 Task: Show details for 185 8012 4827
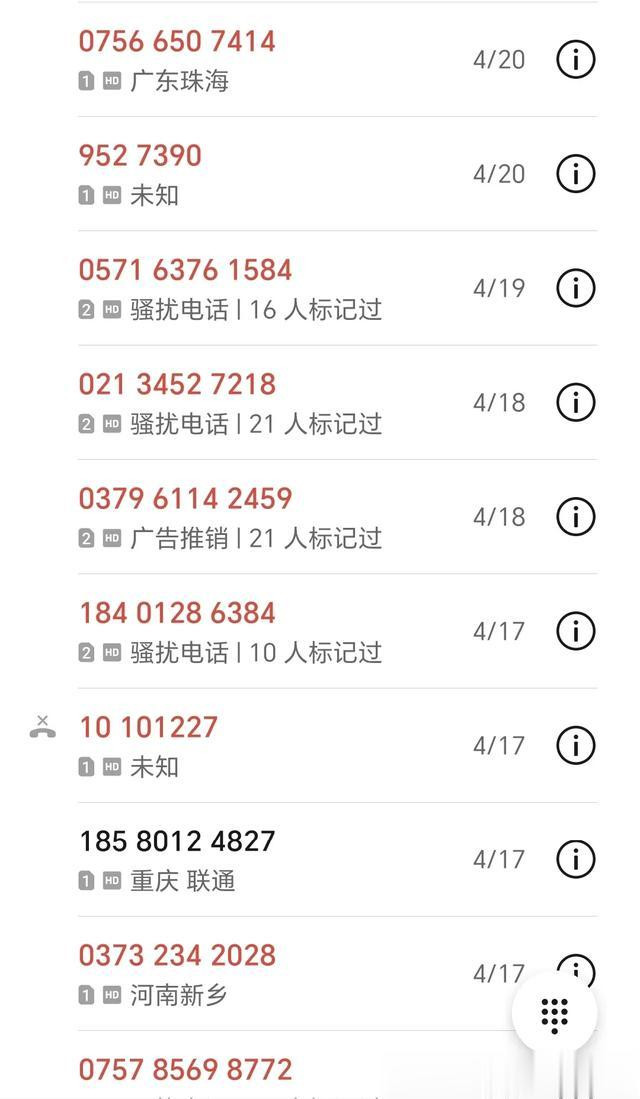pyautogui.click(x=576, y=859)
